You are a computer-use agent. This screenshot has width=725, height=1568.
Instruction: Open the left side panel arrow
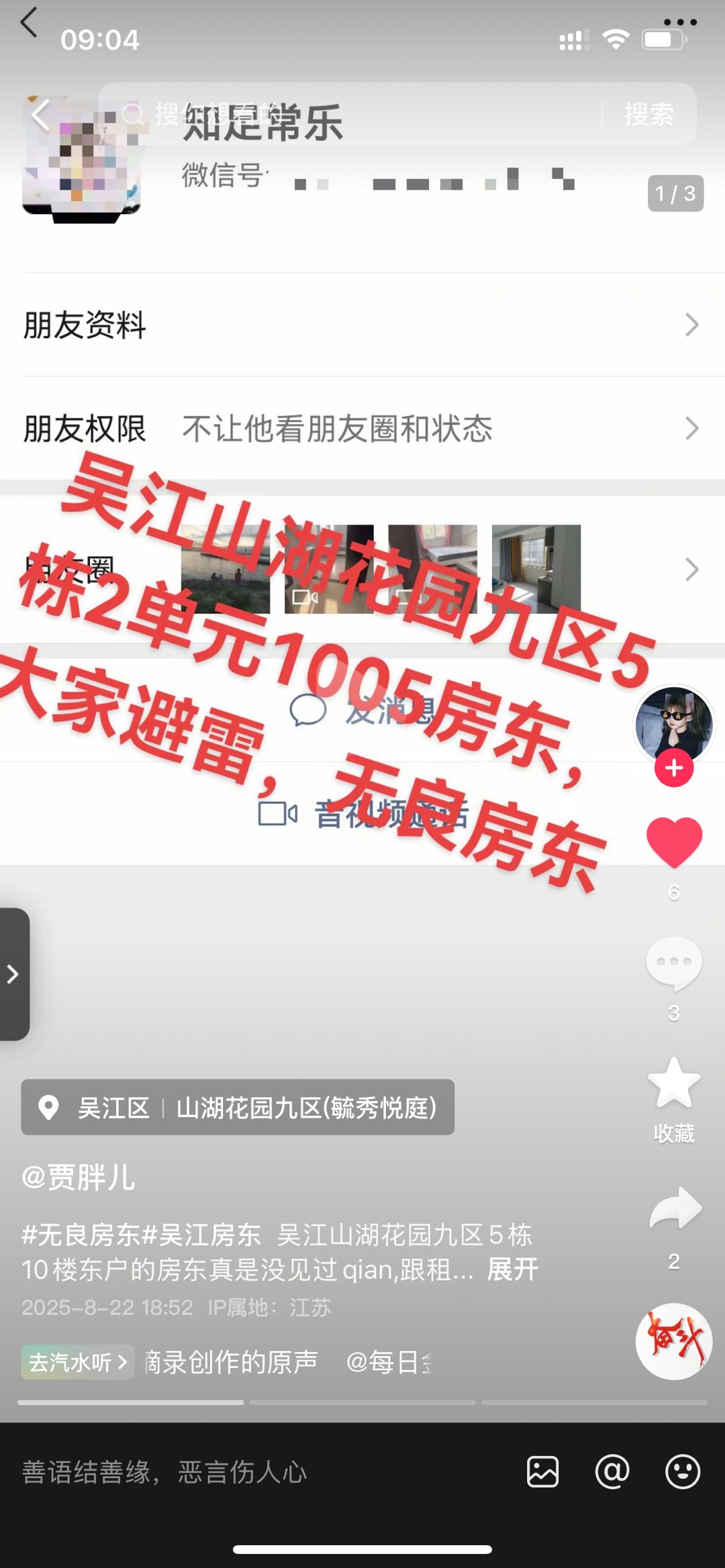click(13, 974)
